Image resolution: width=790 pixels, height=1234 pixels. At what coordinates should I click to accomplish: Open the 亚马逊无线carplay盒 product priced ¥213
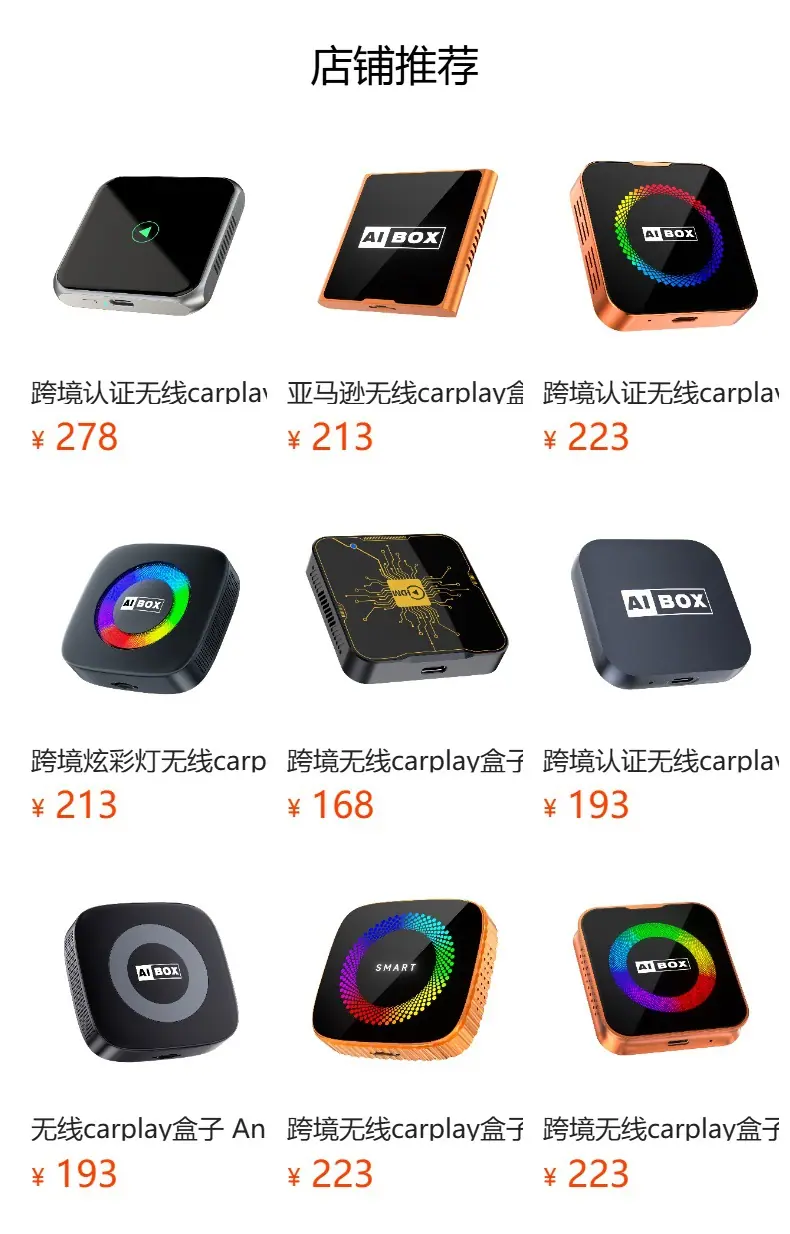pyautogui.click(x=405, y=300)
